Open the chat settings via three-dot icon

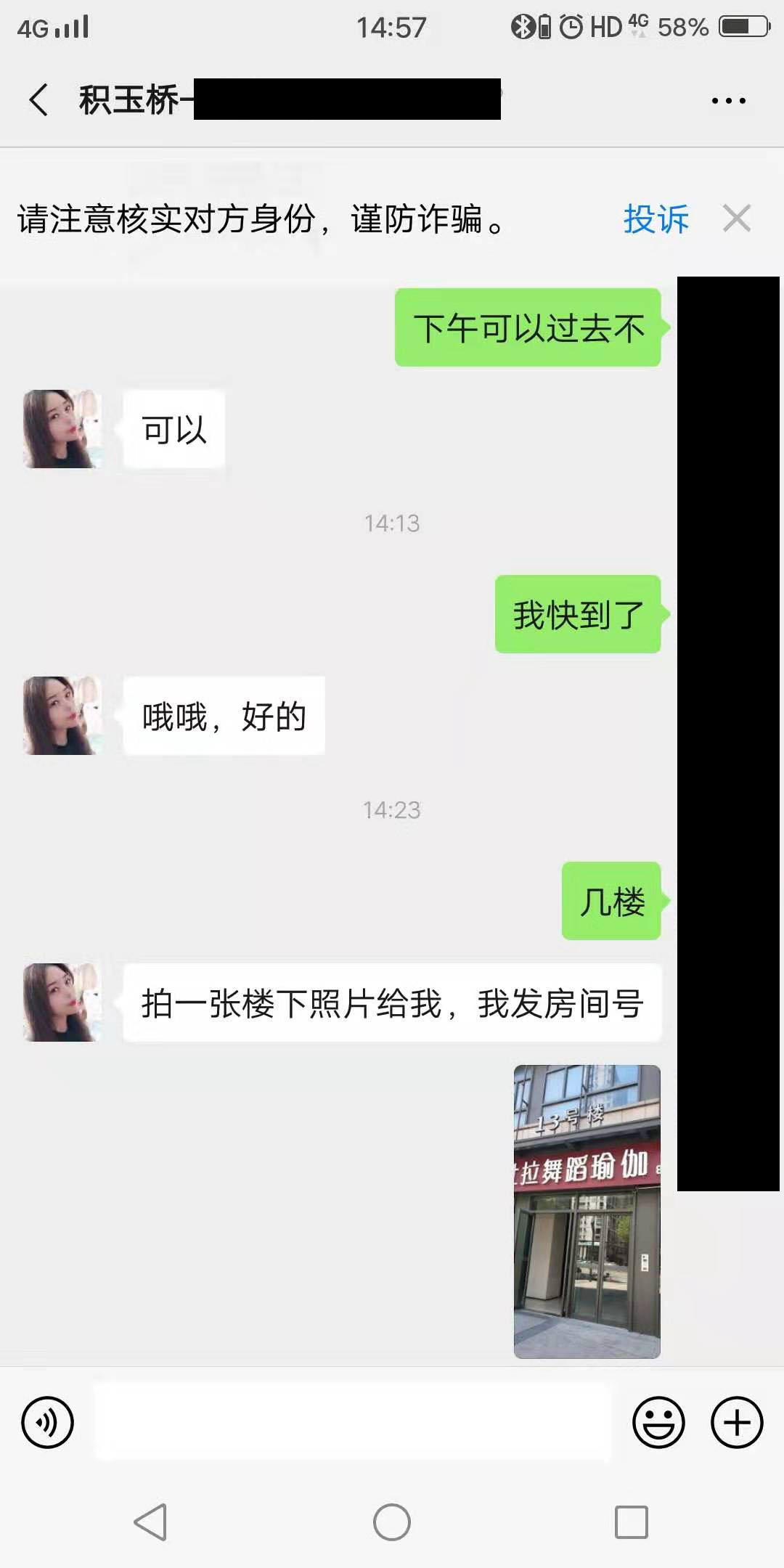(x=728, y=99)
